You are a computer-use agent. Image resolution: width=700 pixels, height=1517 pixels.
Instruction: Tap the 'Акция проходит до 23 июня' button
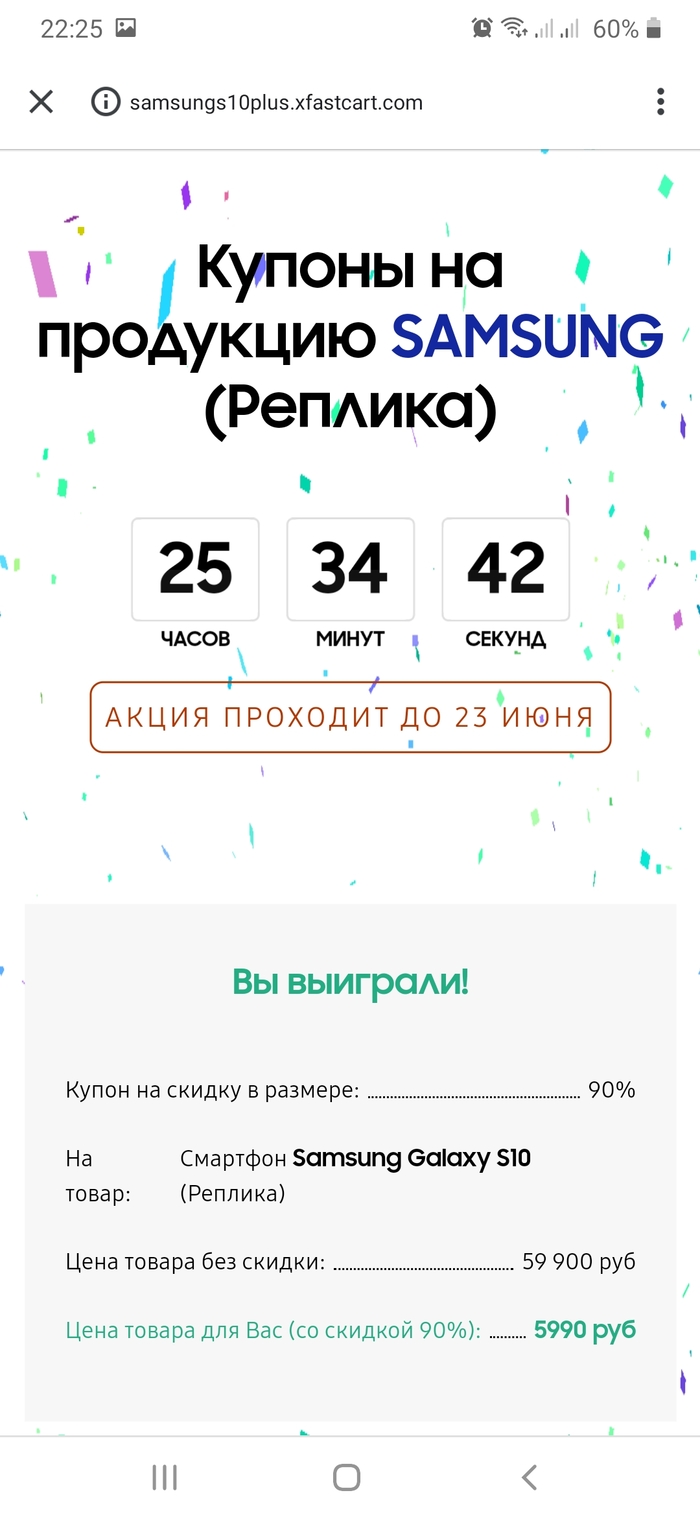tap(350, 717)
